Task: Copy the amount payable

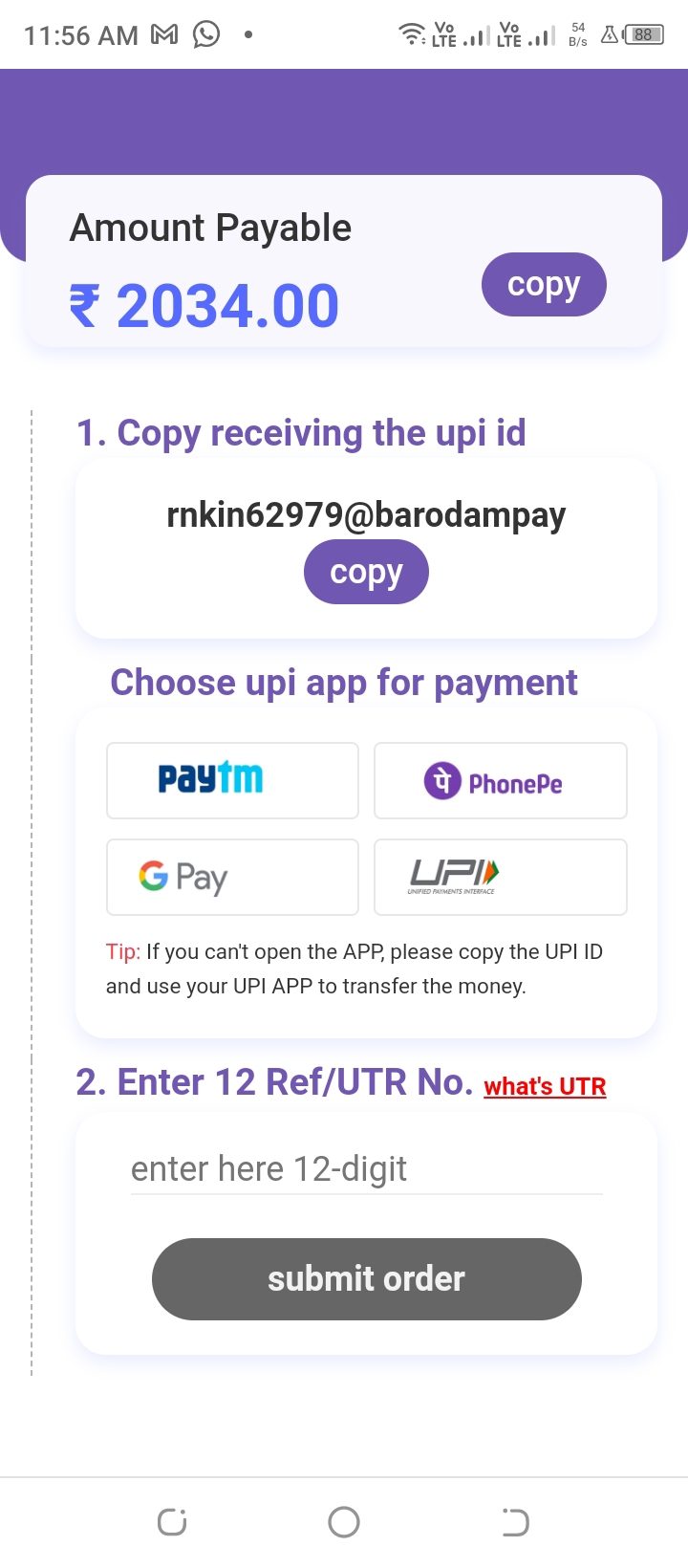Action: 544,285
